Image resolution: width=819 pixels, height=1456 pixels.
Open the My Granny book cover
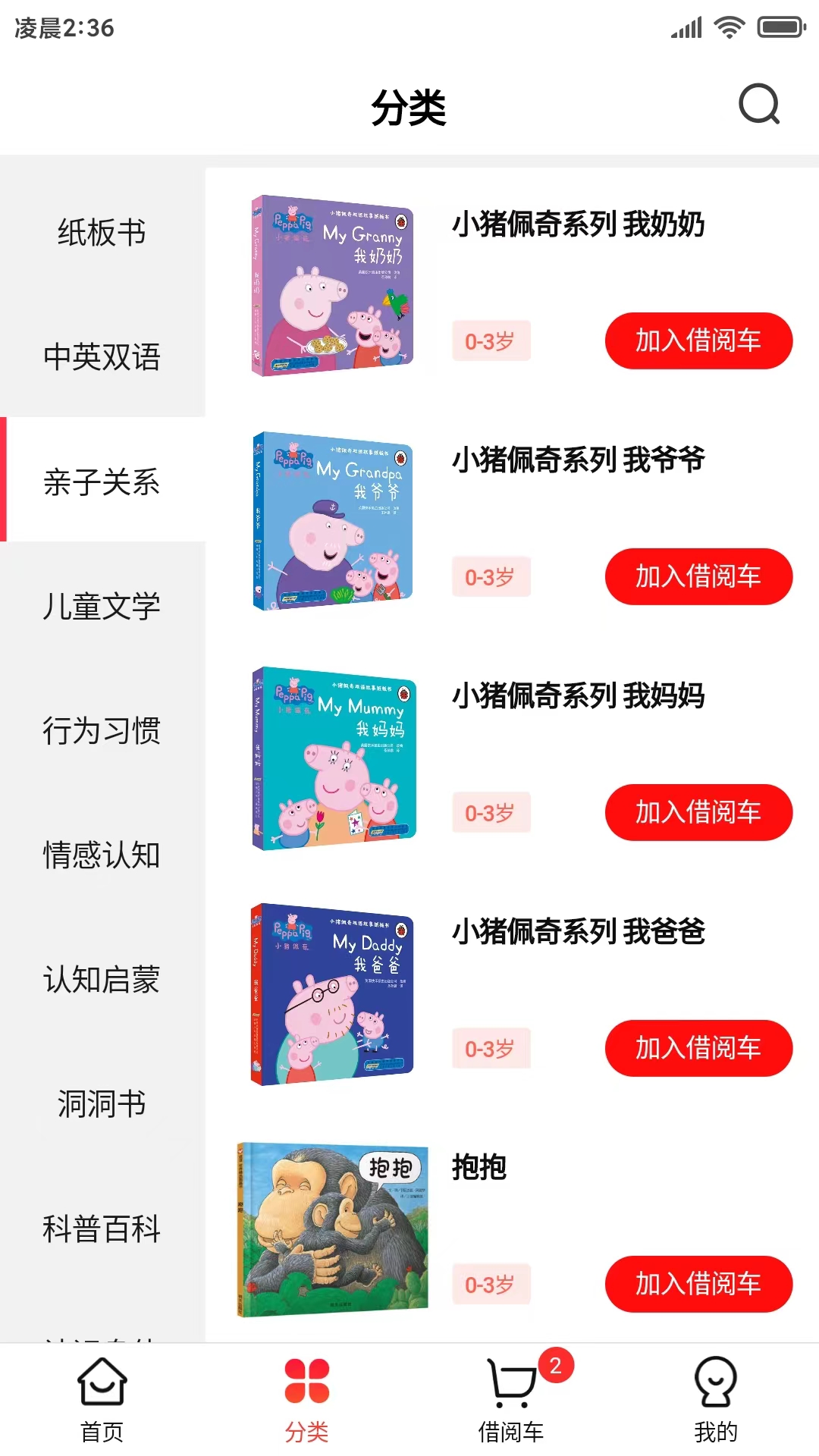coord(336,279)
